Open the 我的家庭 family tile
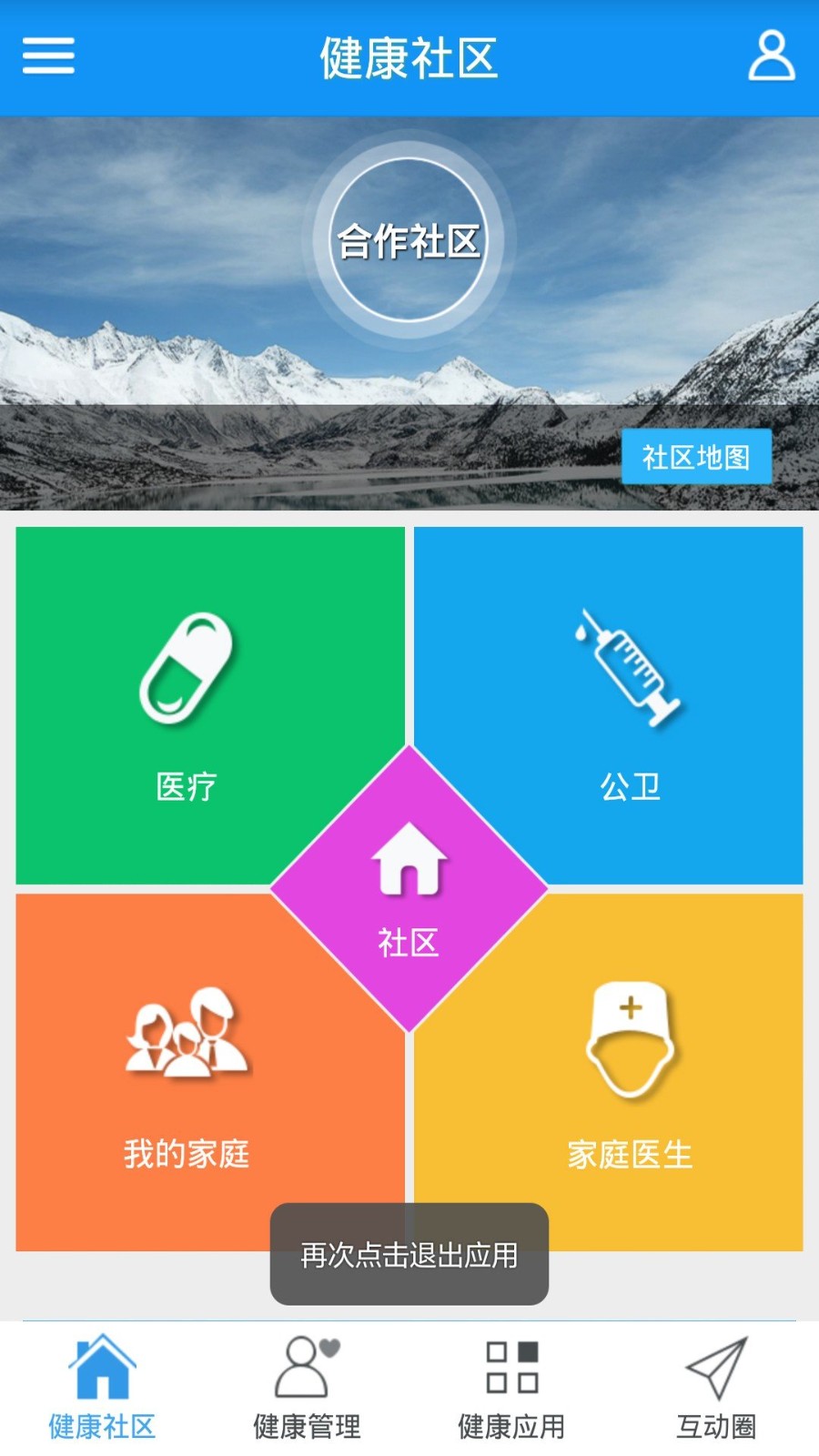 tap(187, 1083)
